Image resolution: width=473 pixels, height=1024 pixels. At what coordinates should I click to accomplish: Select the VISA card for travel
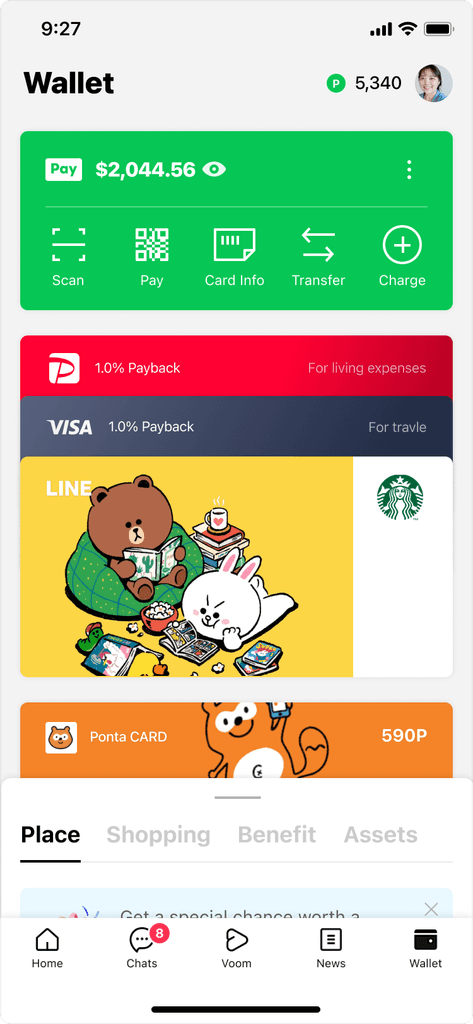point(236,427)
